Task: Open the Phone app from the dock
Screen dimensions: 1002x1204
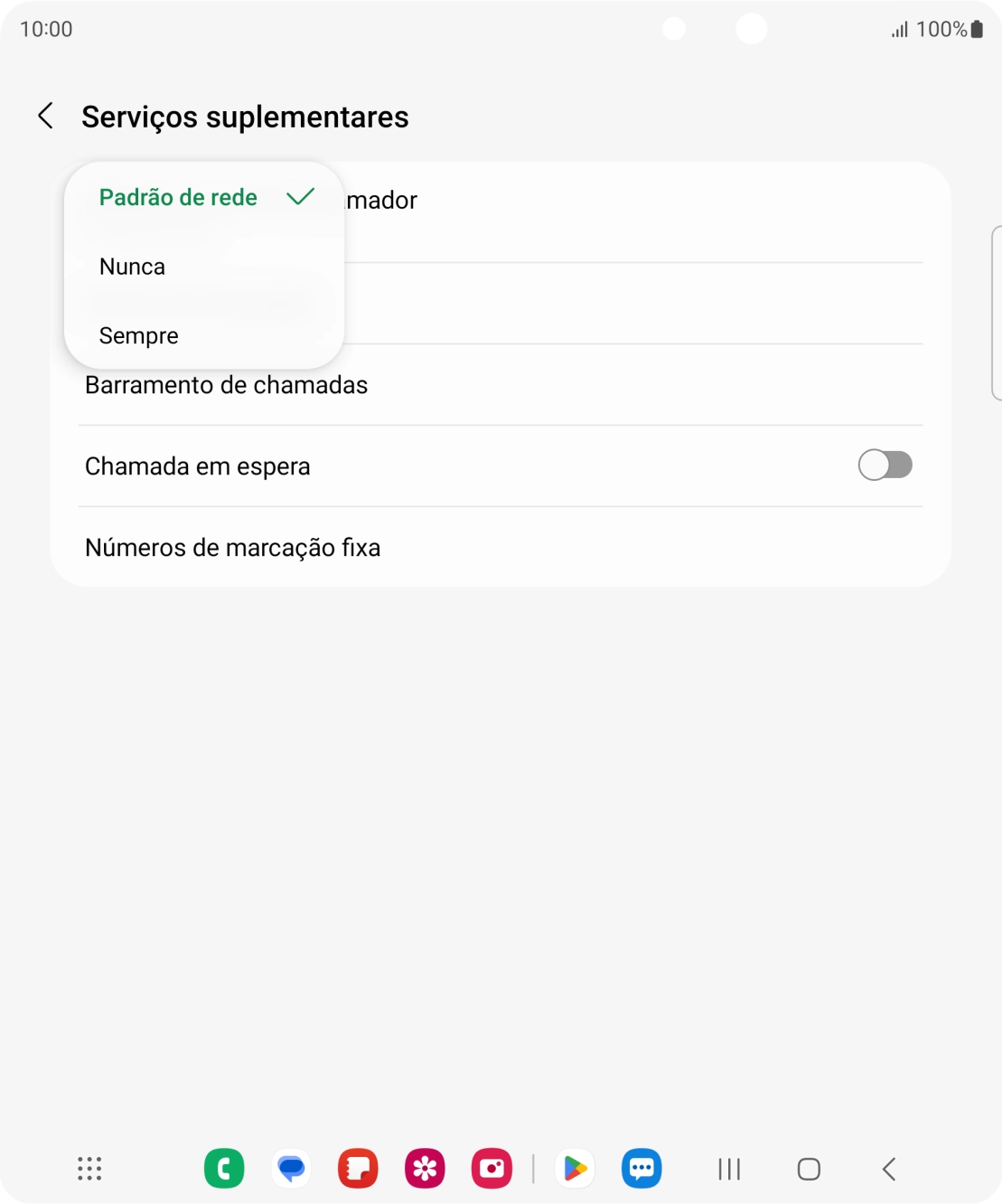Action: tap(224, 1168)
